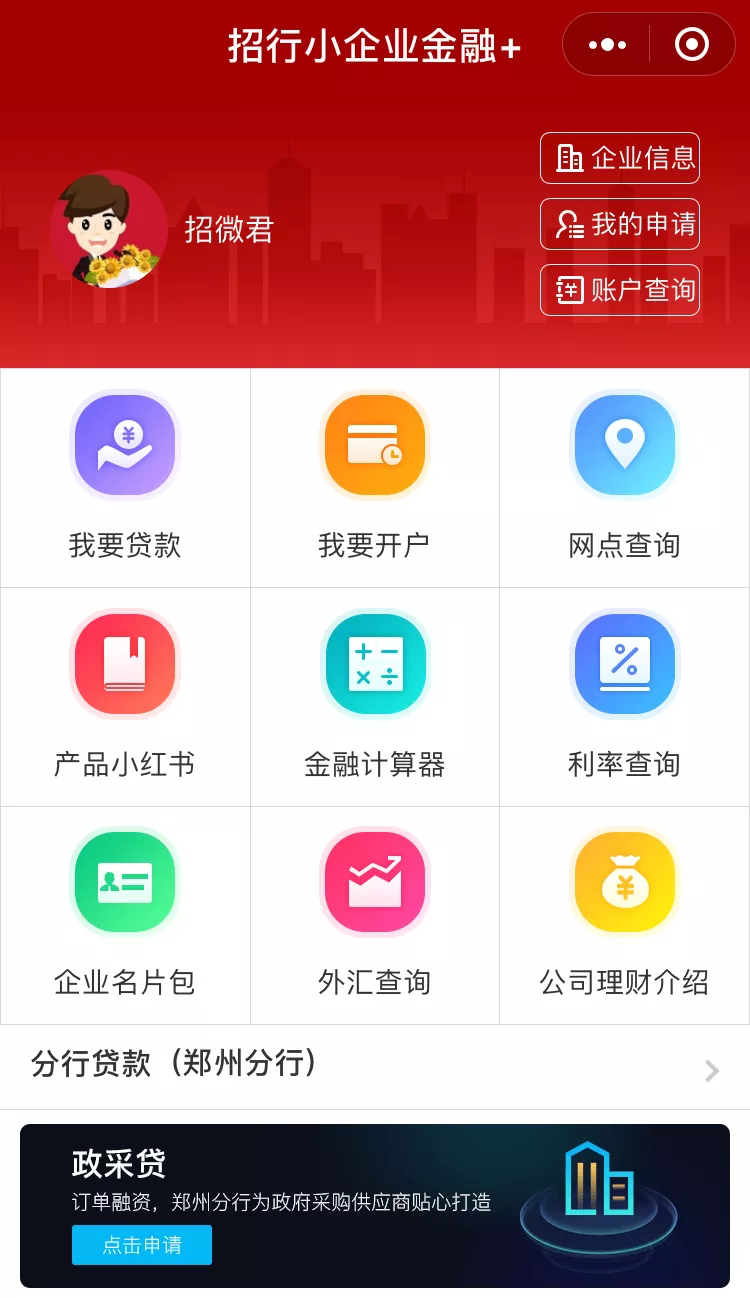Open 企业信息 company info
This screenshot has height=1298, width=750.
point(620,158)
